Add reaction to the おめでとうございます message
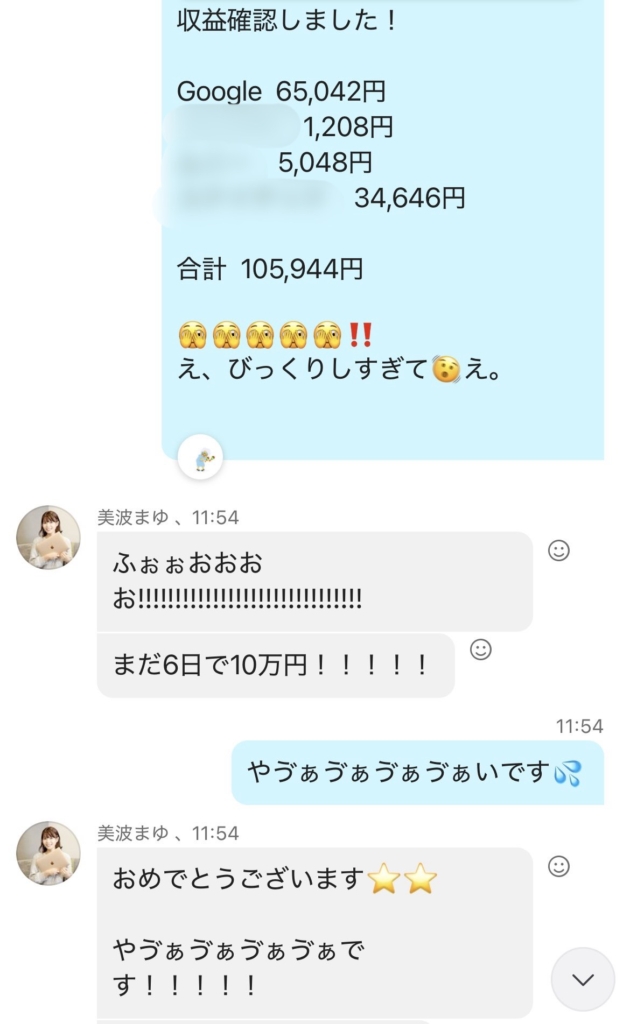630x1024 pixels. [559, 865]
